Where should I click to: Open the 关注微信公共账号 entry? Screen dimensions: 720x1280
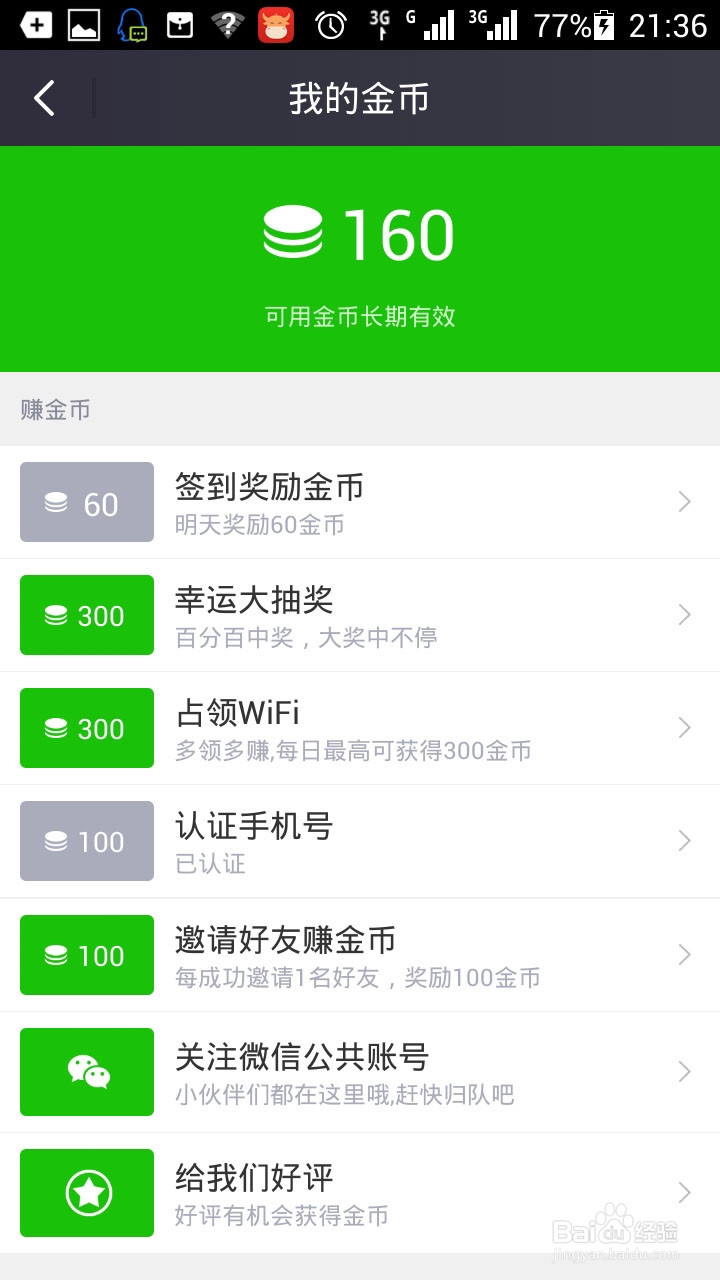coord(360,1070)
